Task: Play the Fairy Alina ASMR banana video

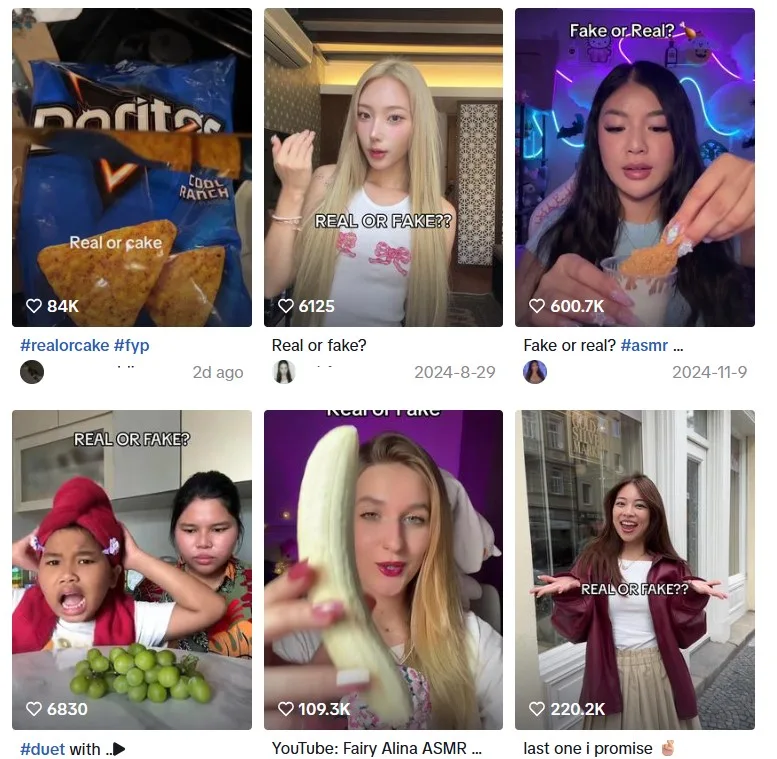Action: click(383, 569)
